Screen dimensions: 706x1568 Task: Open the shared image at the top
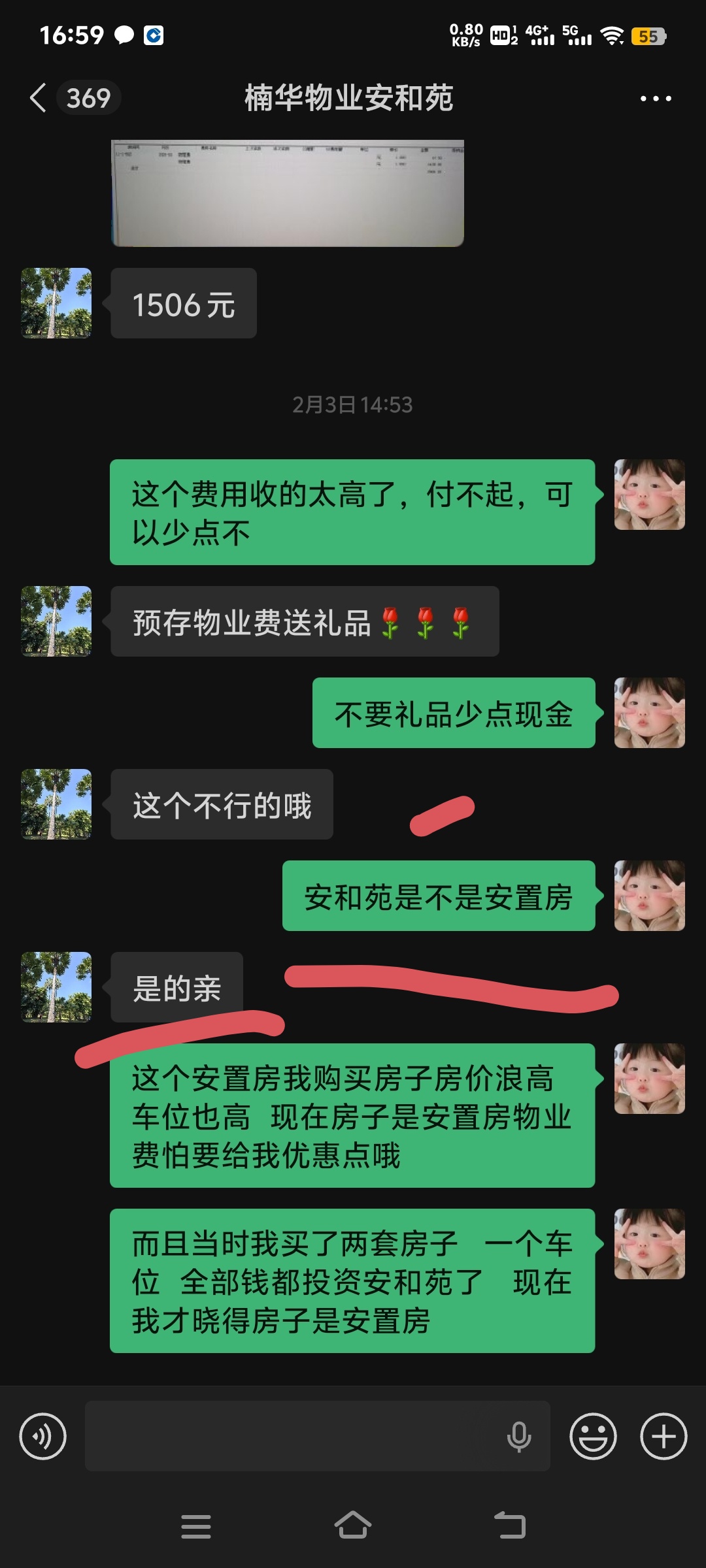288,193
